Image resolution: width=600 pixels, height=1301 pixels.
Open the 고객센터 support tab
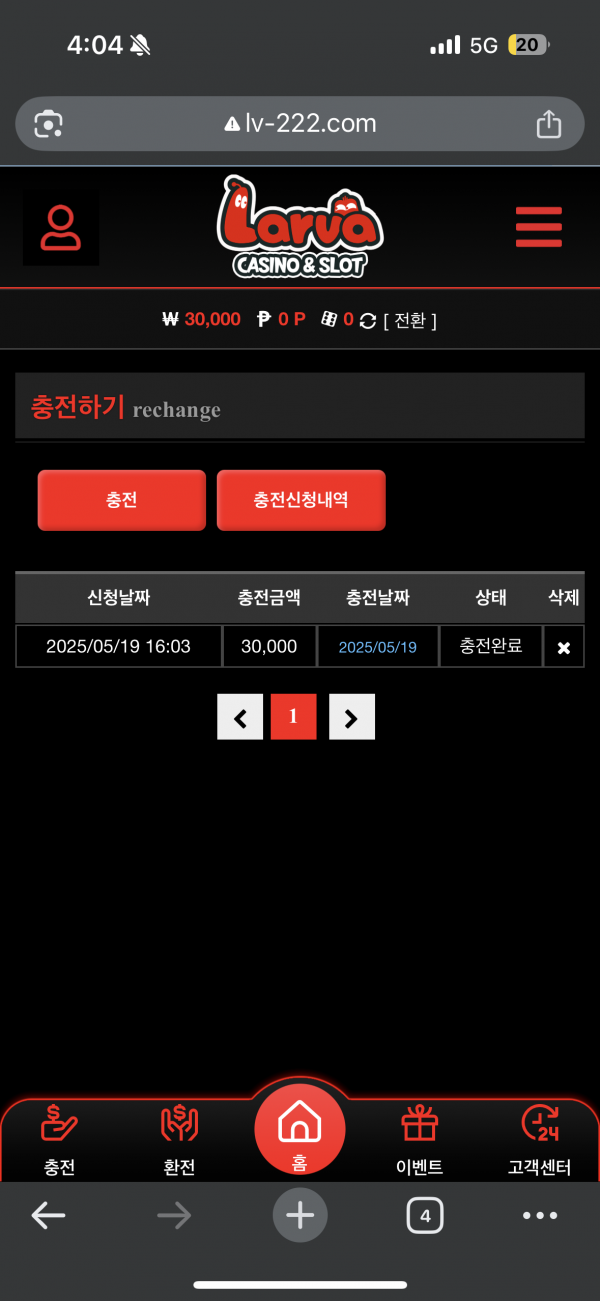tap(539, 1140)
